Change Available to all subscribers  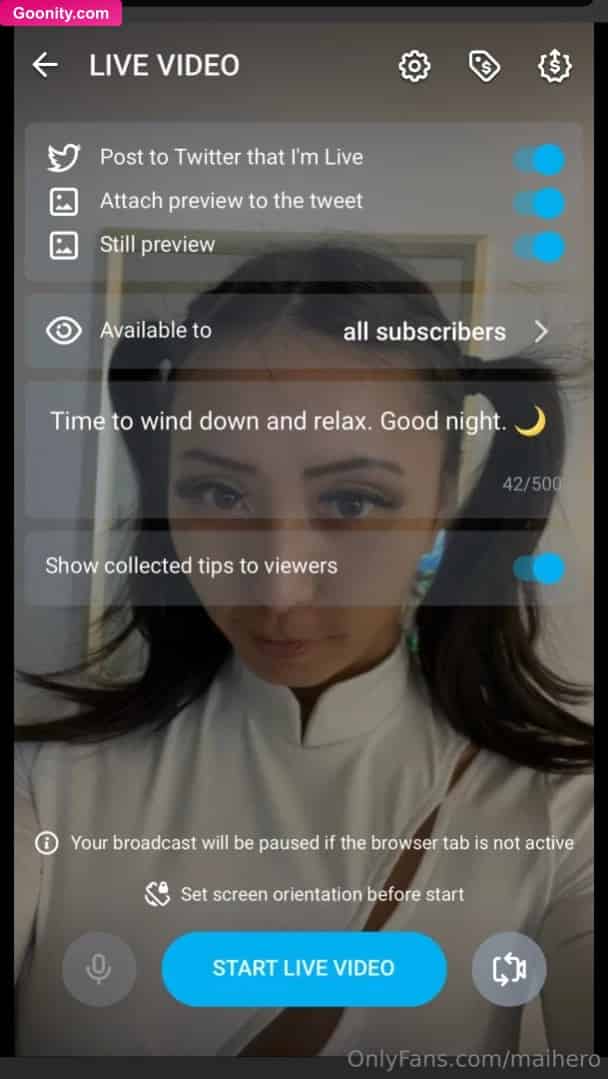[445, 331]
